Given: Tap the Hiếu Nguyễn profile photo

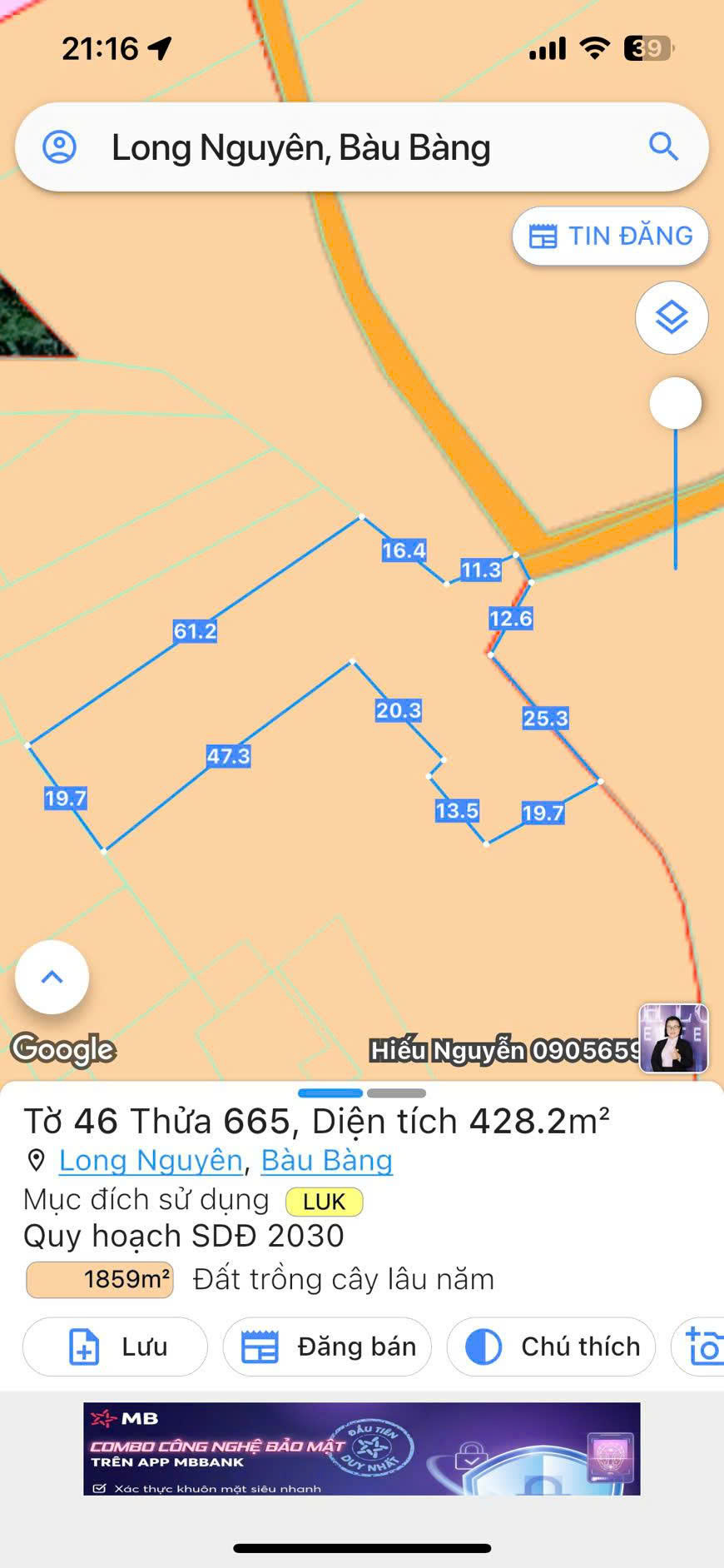Looking at the screenshot, I should click(x=673, y=1038).
